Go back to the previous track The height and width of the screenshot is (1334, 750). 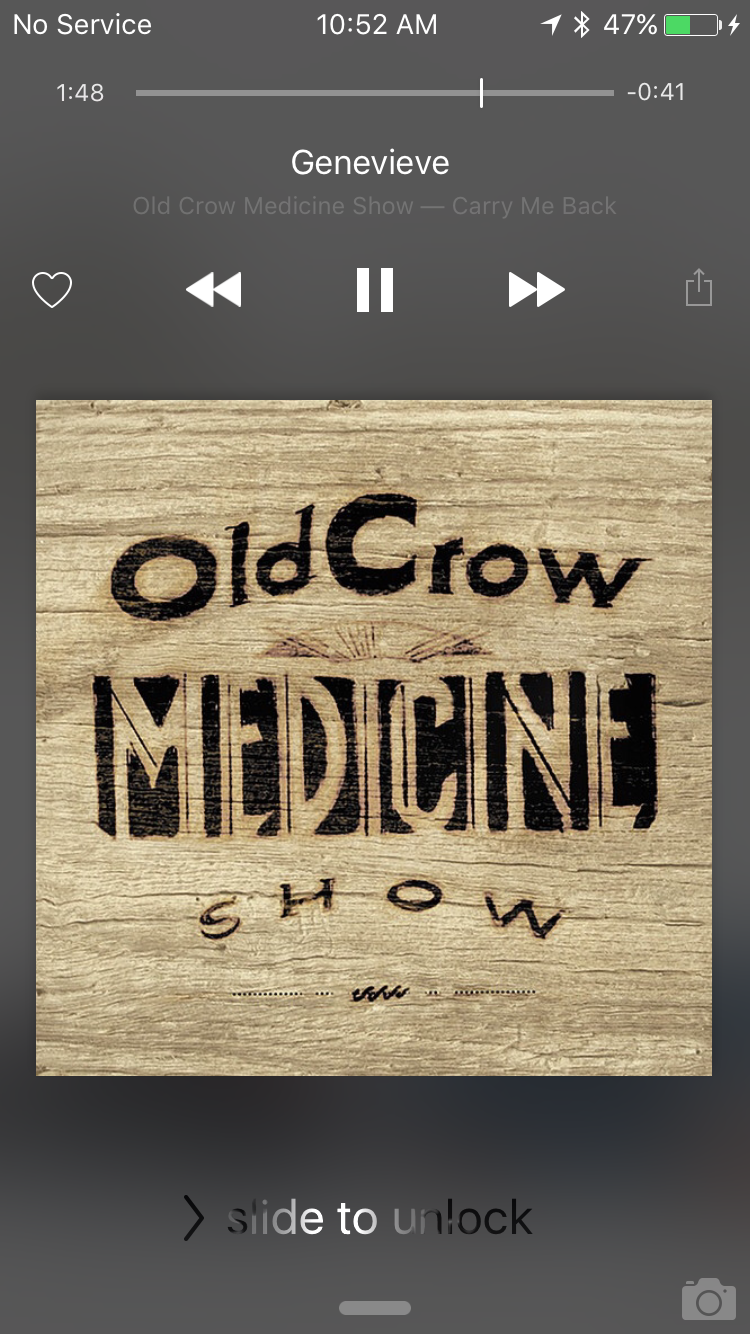click(214, 290)
